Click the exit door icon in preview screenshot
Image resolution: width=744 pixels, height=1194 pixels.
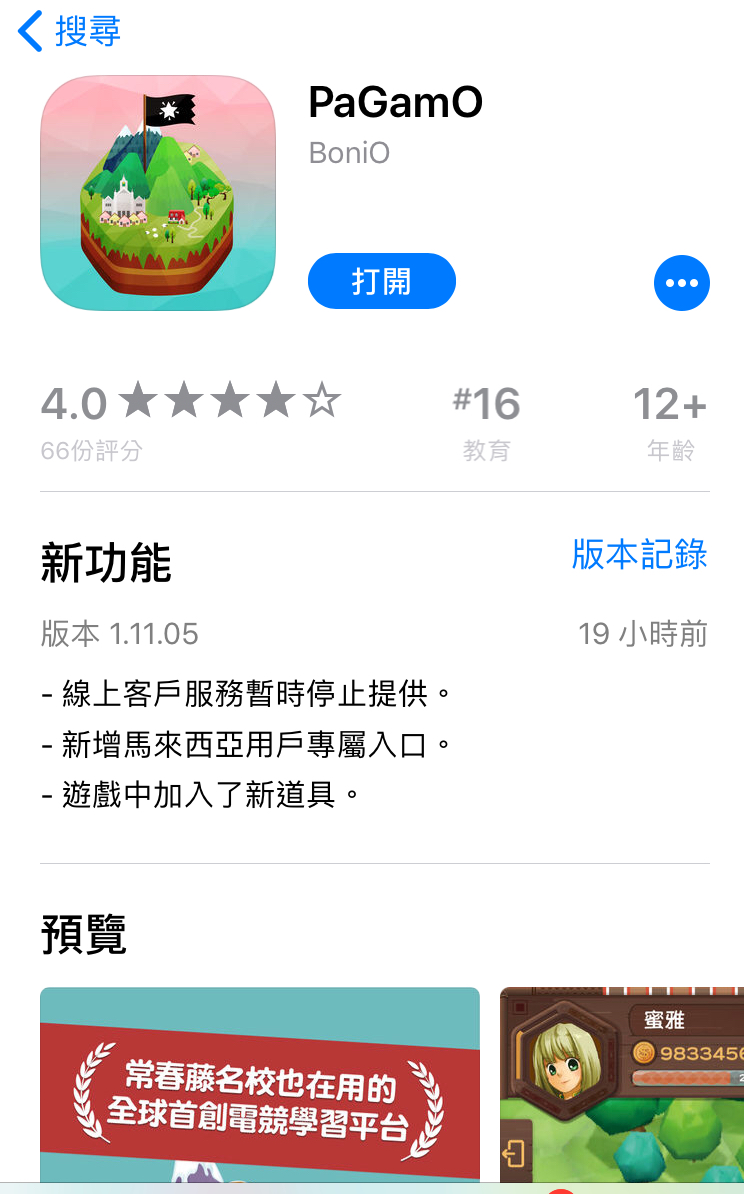(x=513, y=1152)
